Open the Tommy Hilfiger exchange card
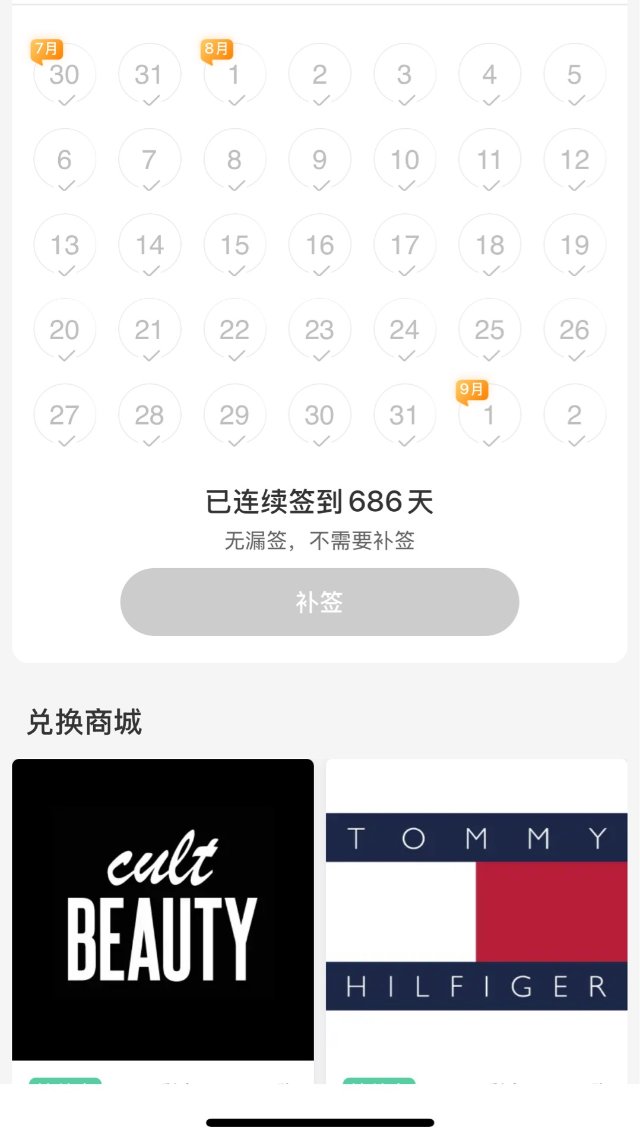This screenshot has width=640, height=1140. tap(476, 909)
